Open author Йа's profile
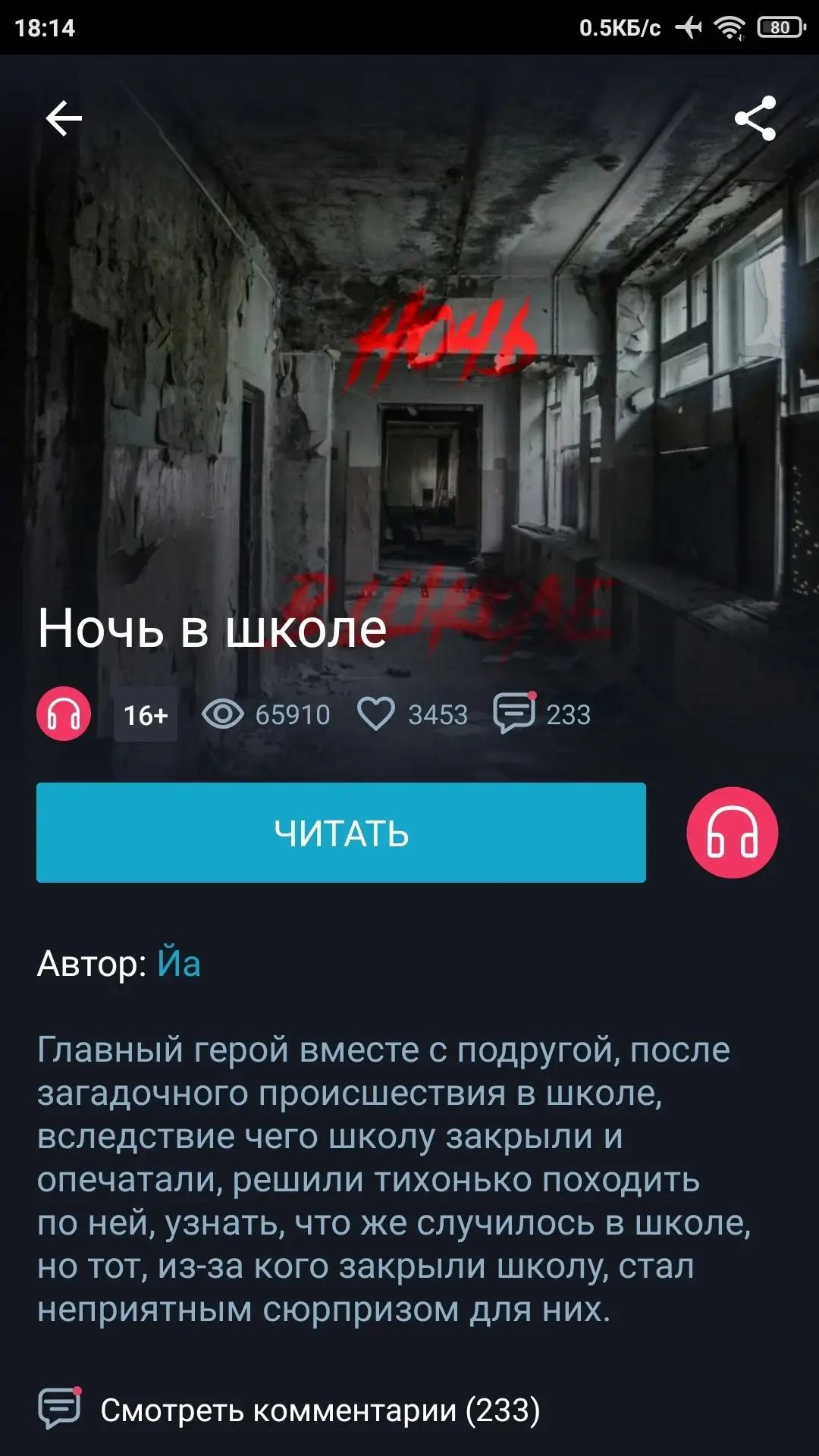The height and width of the screenshot is (1456, 819). click(x=179, y=964)
